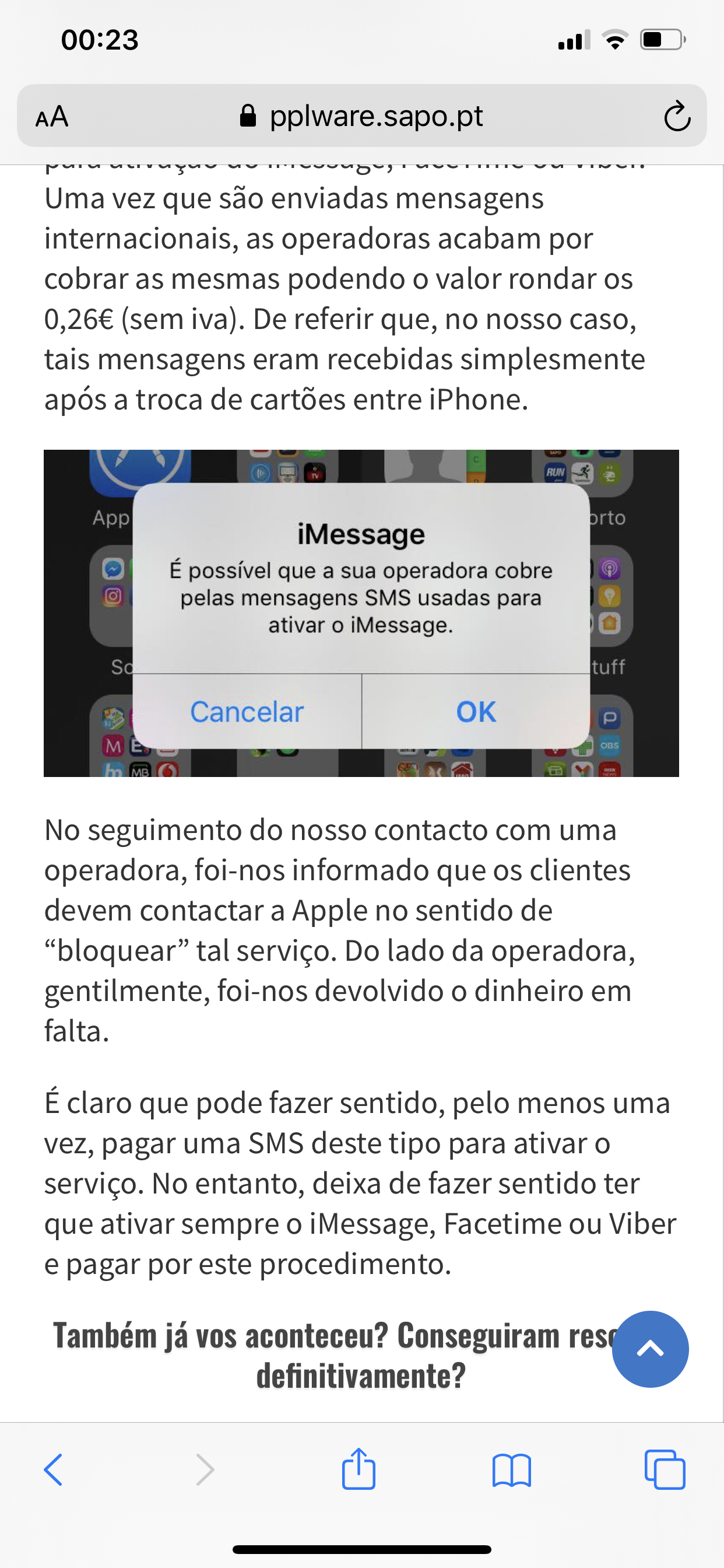This screenshot has height=1568, width=724.
Task: Open the share sheet
Action: (x=359, y=1469)
